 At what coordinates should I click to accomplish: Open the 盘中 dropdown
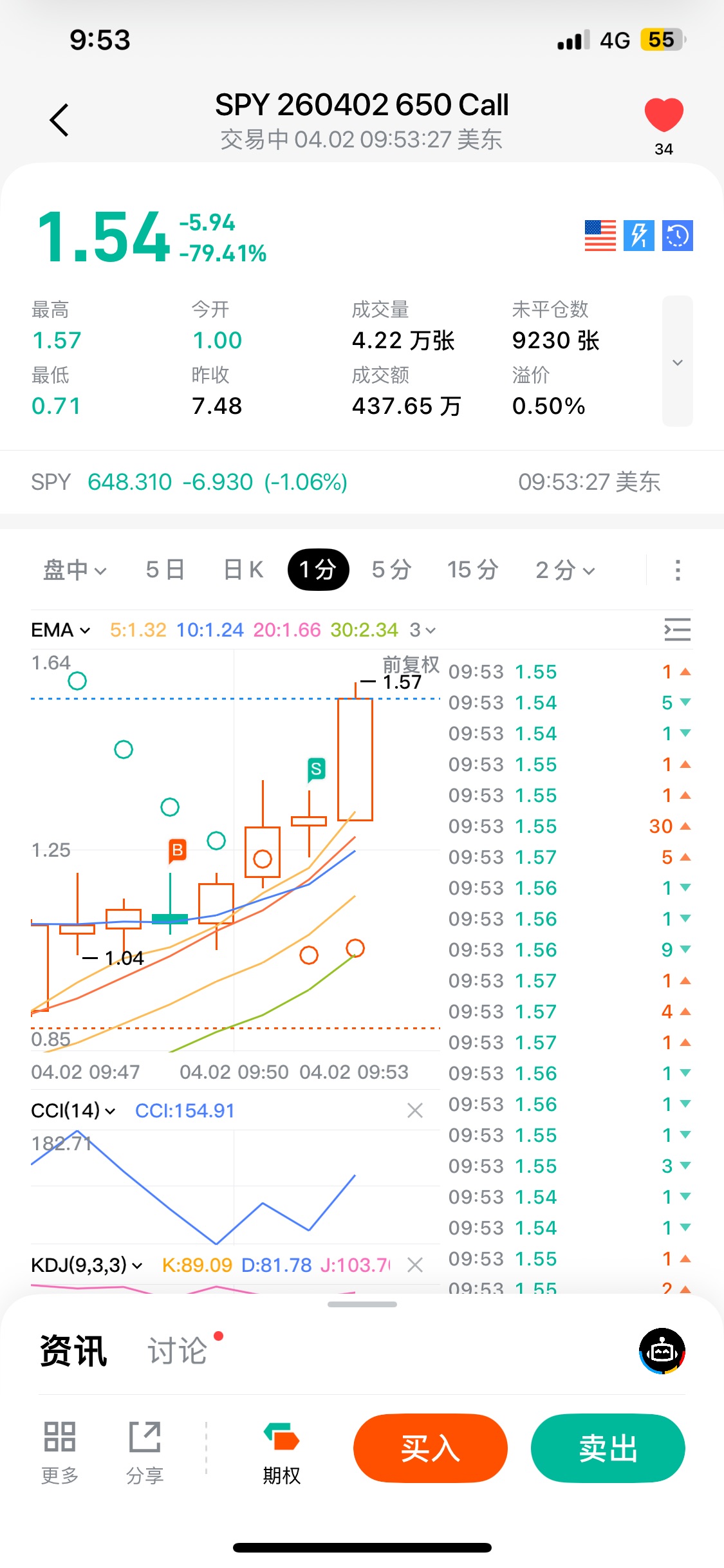click(75, 570)
